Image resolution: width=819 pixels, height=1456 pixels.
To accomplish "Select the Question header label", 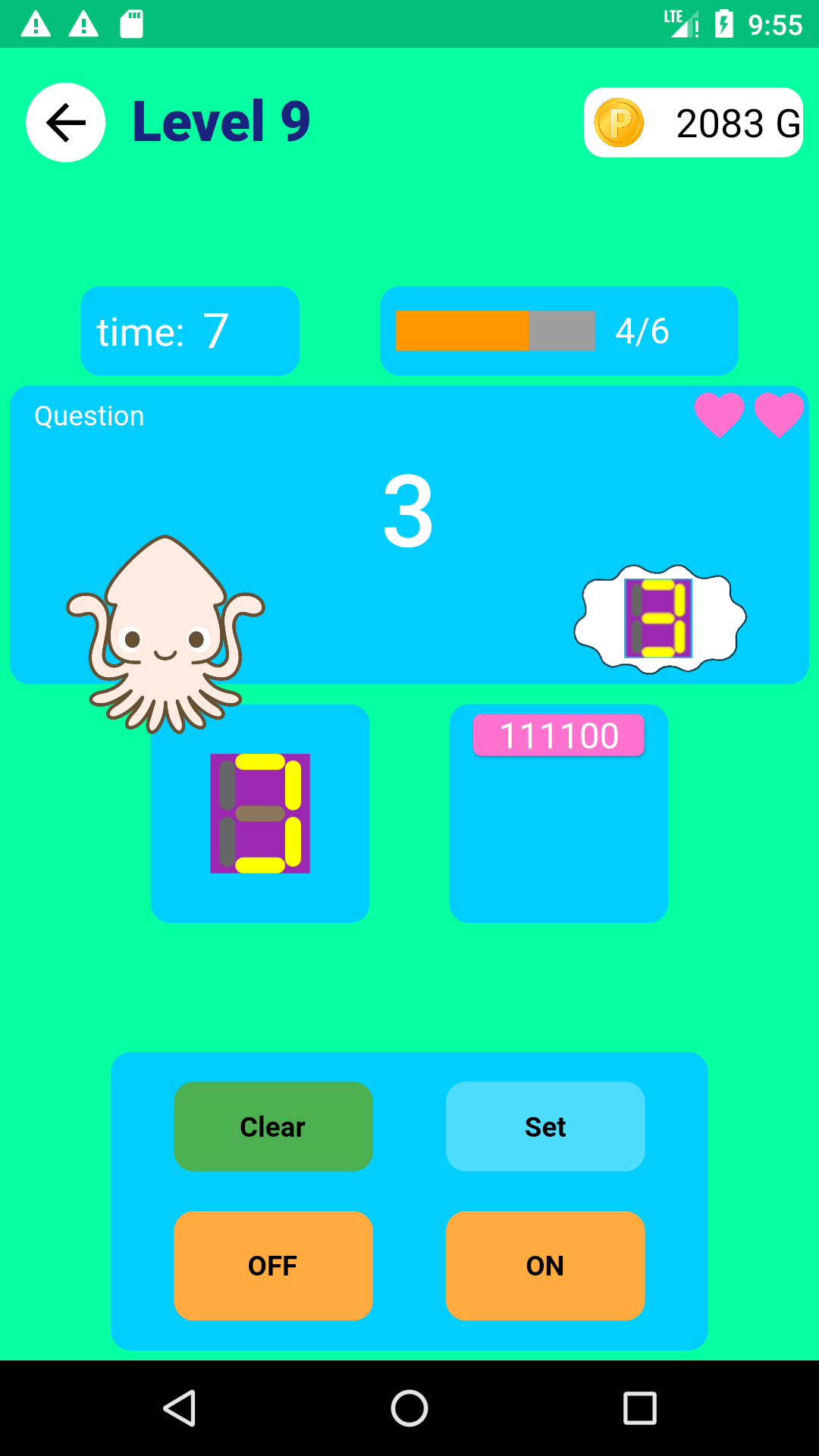I will click(x=89, y=416).
